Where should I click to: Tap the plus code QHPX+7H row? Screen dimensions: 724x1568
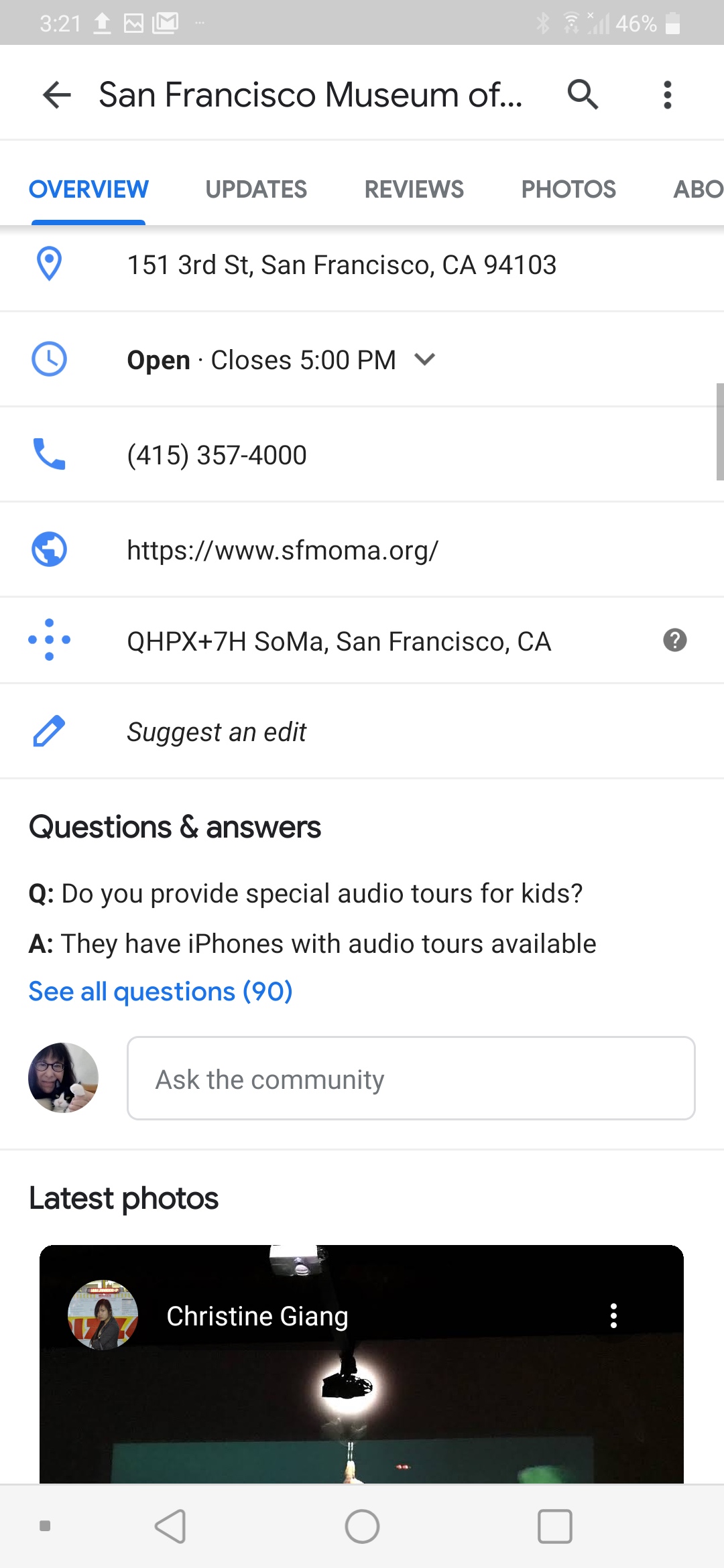click(x=362, y=641)
